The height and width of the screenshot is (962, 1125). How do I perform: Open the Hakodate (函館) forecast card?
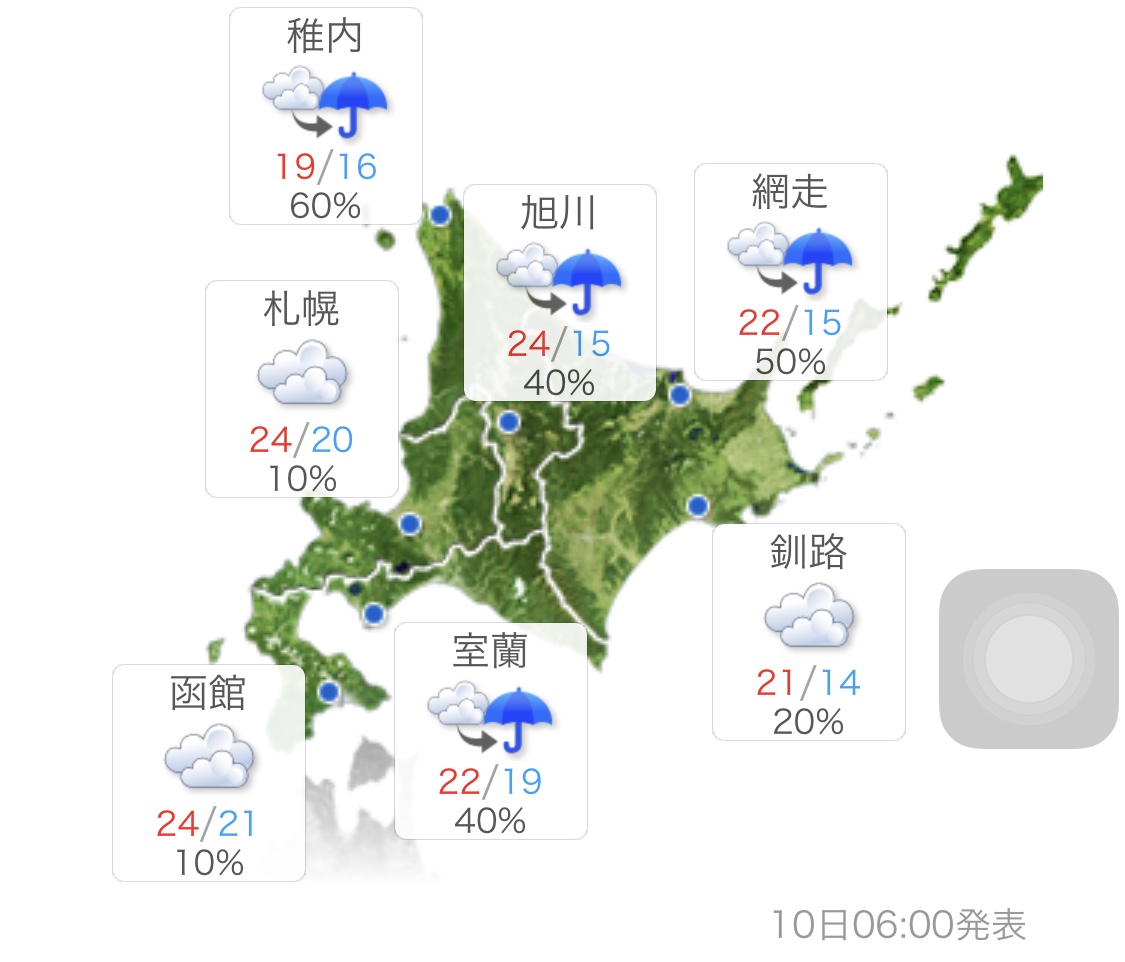click(x=208, y=773)
